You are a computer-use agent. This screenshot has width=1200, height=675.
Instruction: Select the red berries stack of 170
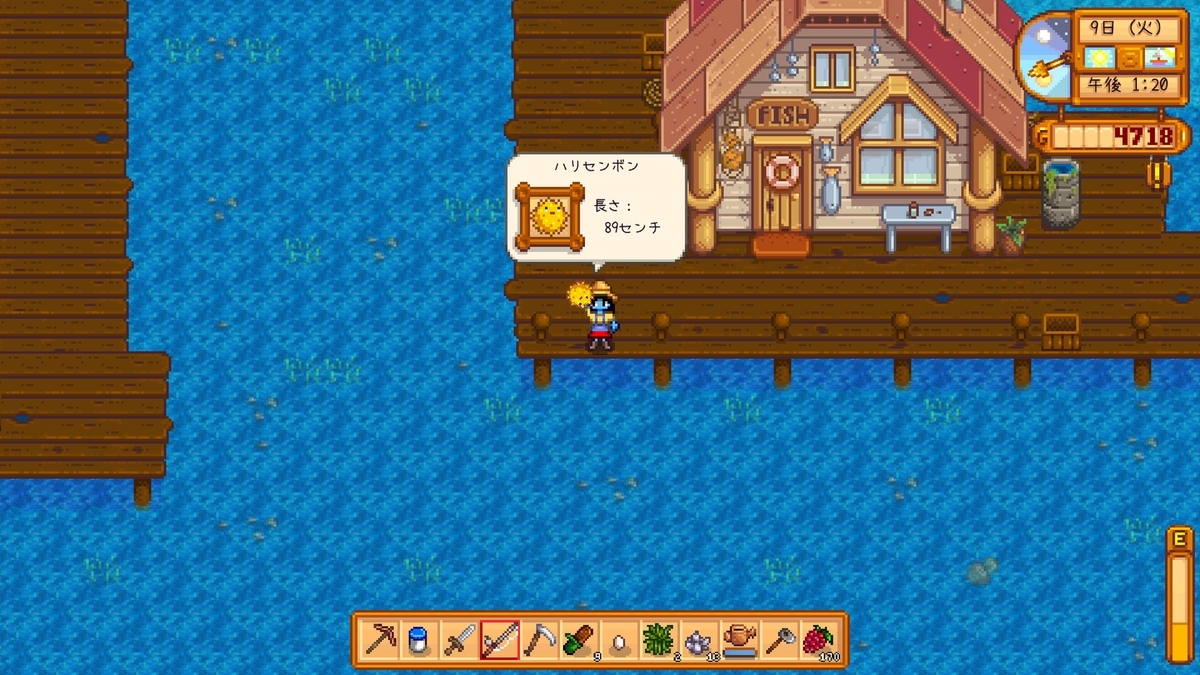[819, 640]
